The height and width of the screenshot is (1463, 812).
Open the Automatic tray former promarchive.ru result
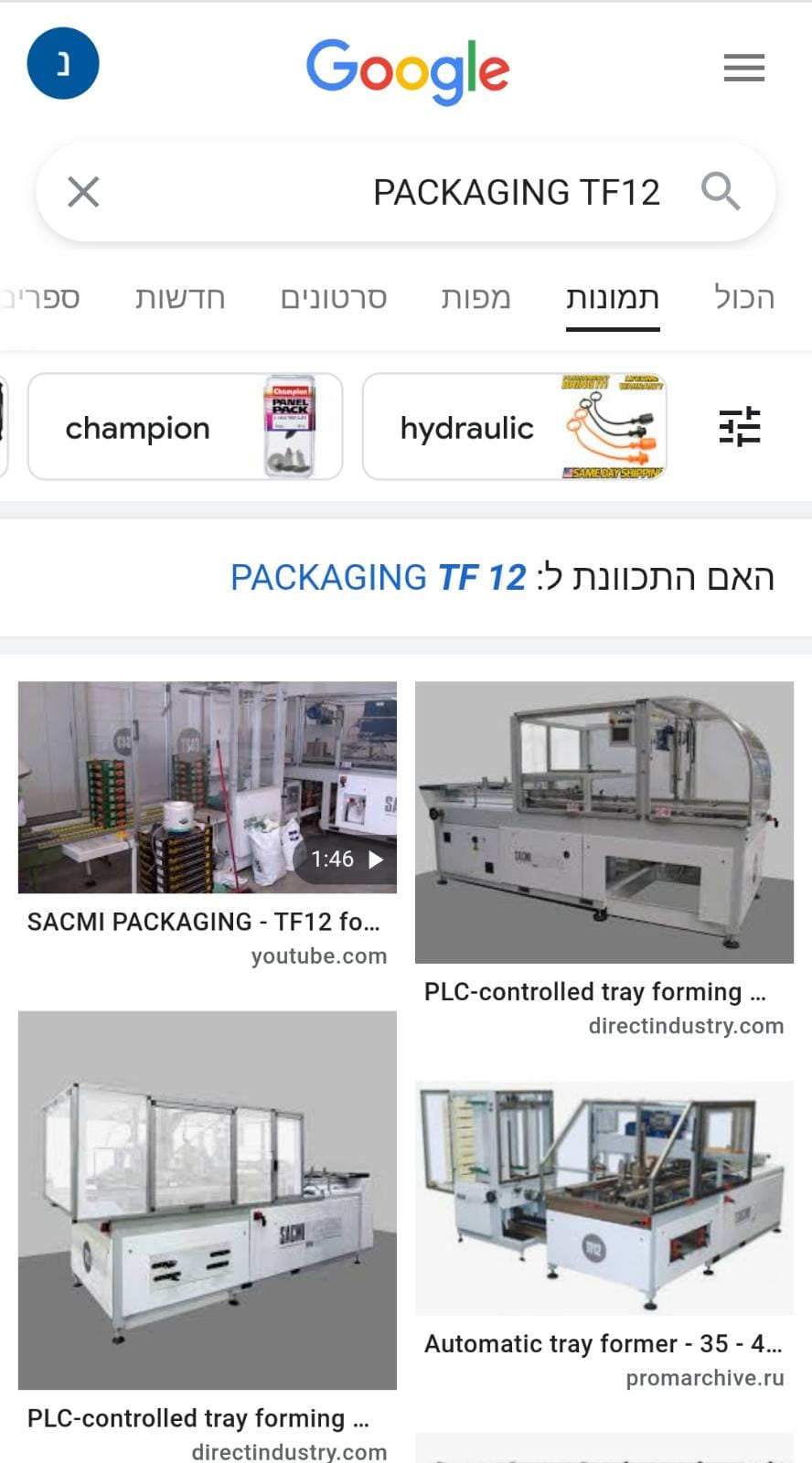[x=604, y=1198]
